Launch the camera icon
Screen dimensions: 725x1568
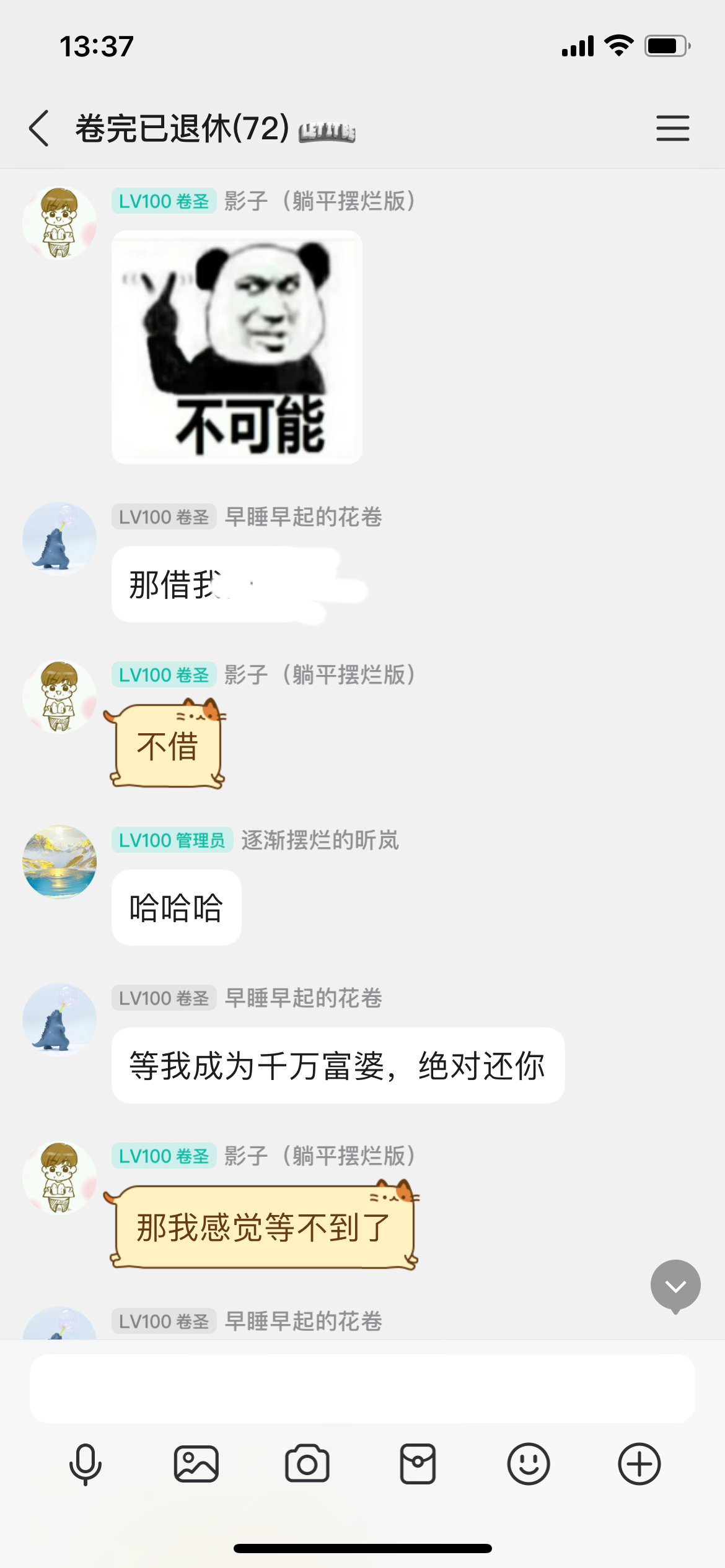pyautogui.click(x=307, y=1464)
